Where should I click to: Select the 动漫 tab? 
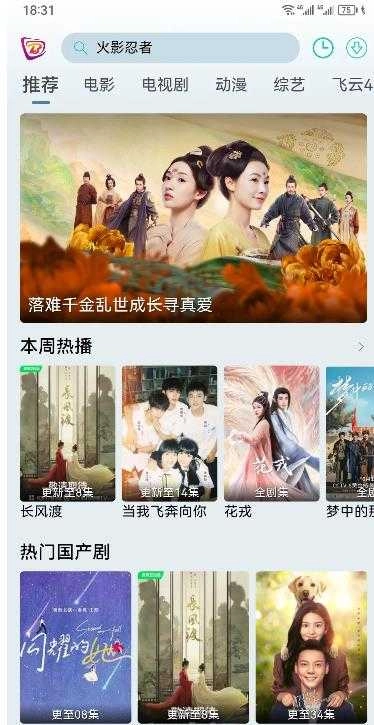tap(231, 85)
